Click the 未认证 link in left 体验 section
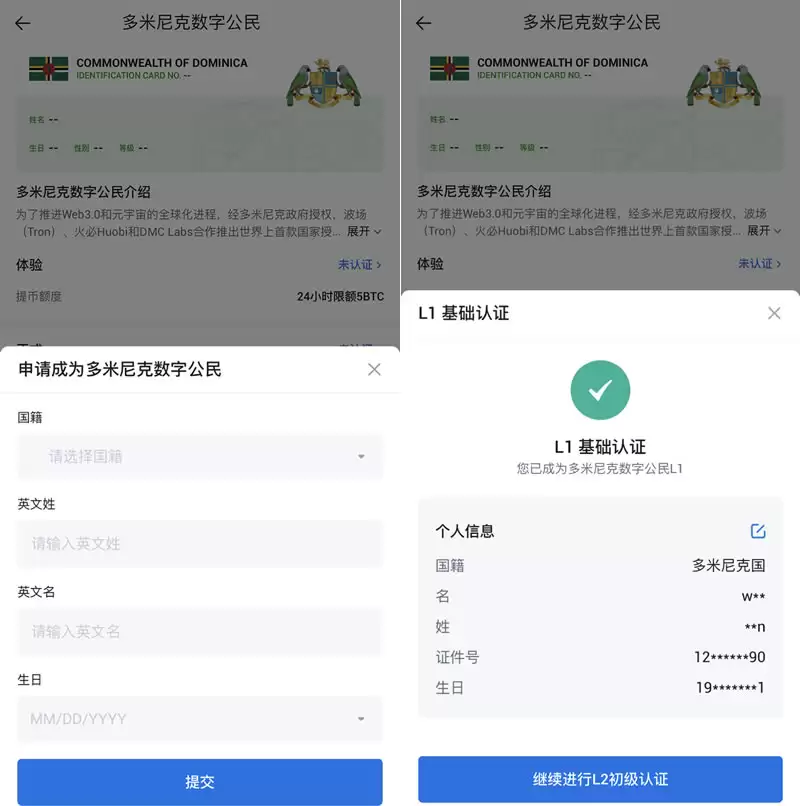Screen dimensions: 800x806 click(357, 264)
